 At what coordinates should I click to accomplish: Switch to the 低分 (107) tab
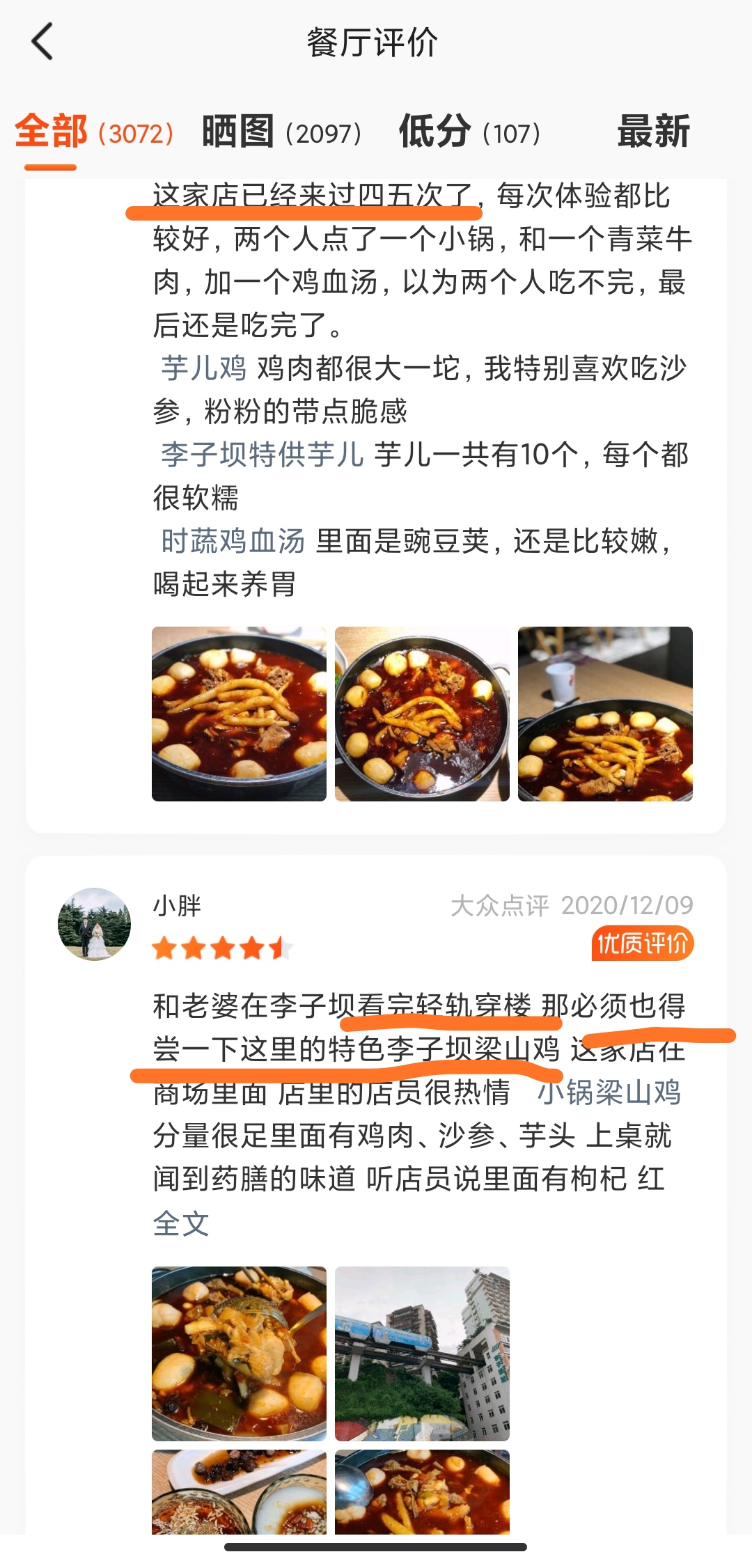pyautogui.click(x=469, y=132)
